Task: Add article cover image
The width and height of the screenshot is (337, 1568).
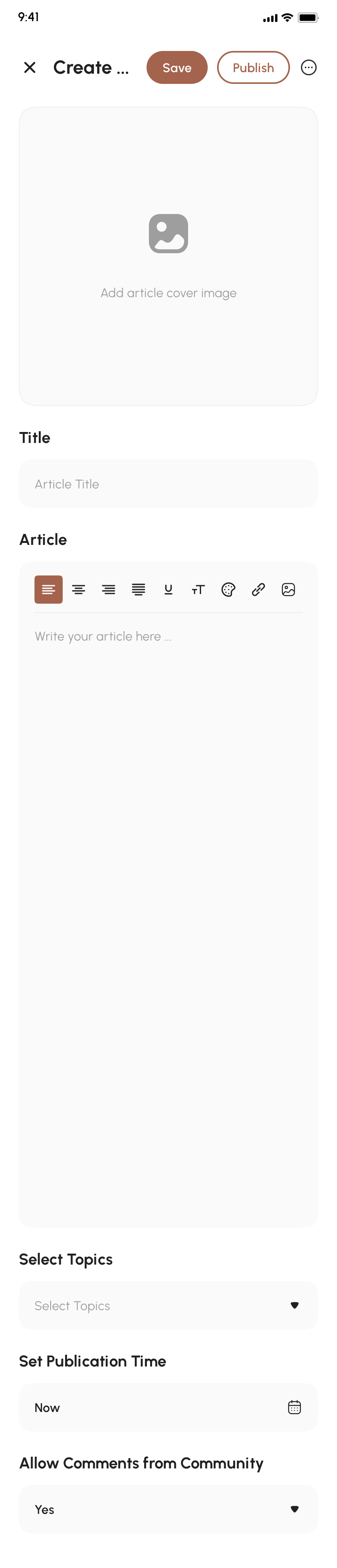Action: (168, 256)
